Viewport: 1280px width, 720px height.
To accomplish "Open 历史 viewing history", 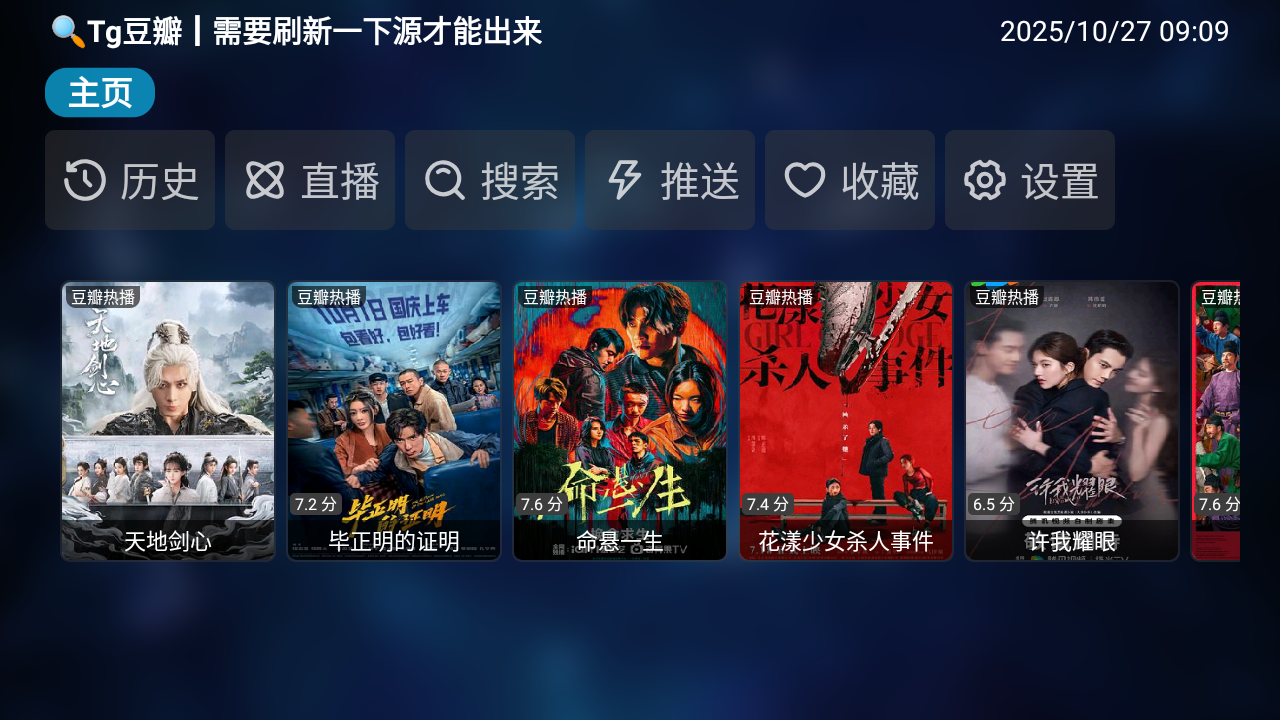I will pyautogui.click(x=130, y=180).
